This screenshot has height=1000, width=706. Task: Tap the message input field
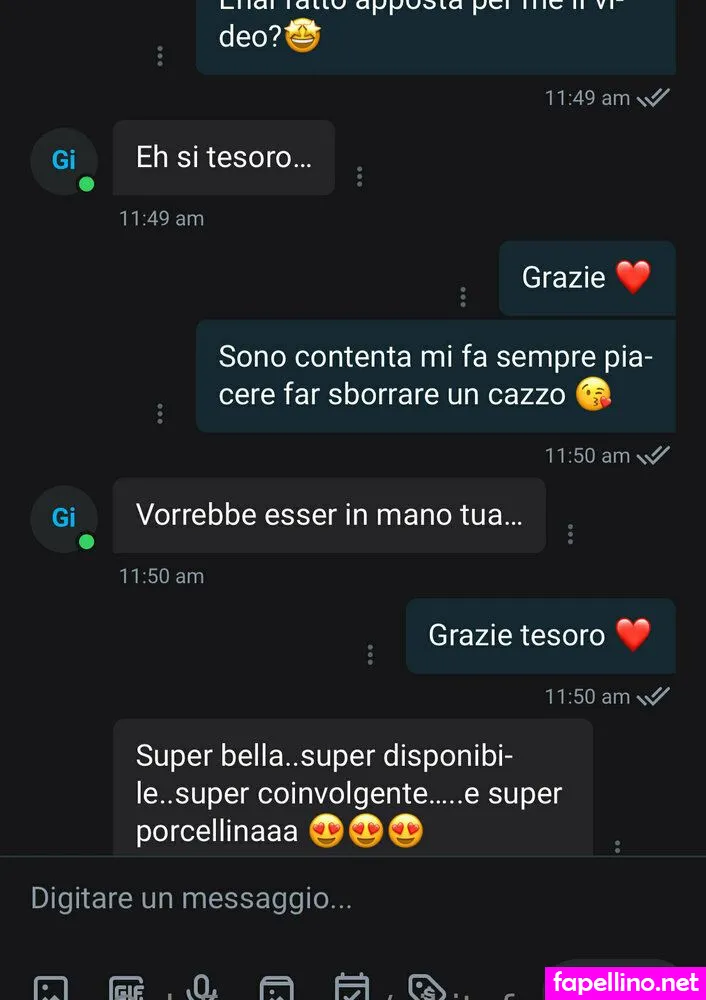[x=300, y=898]
